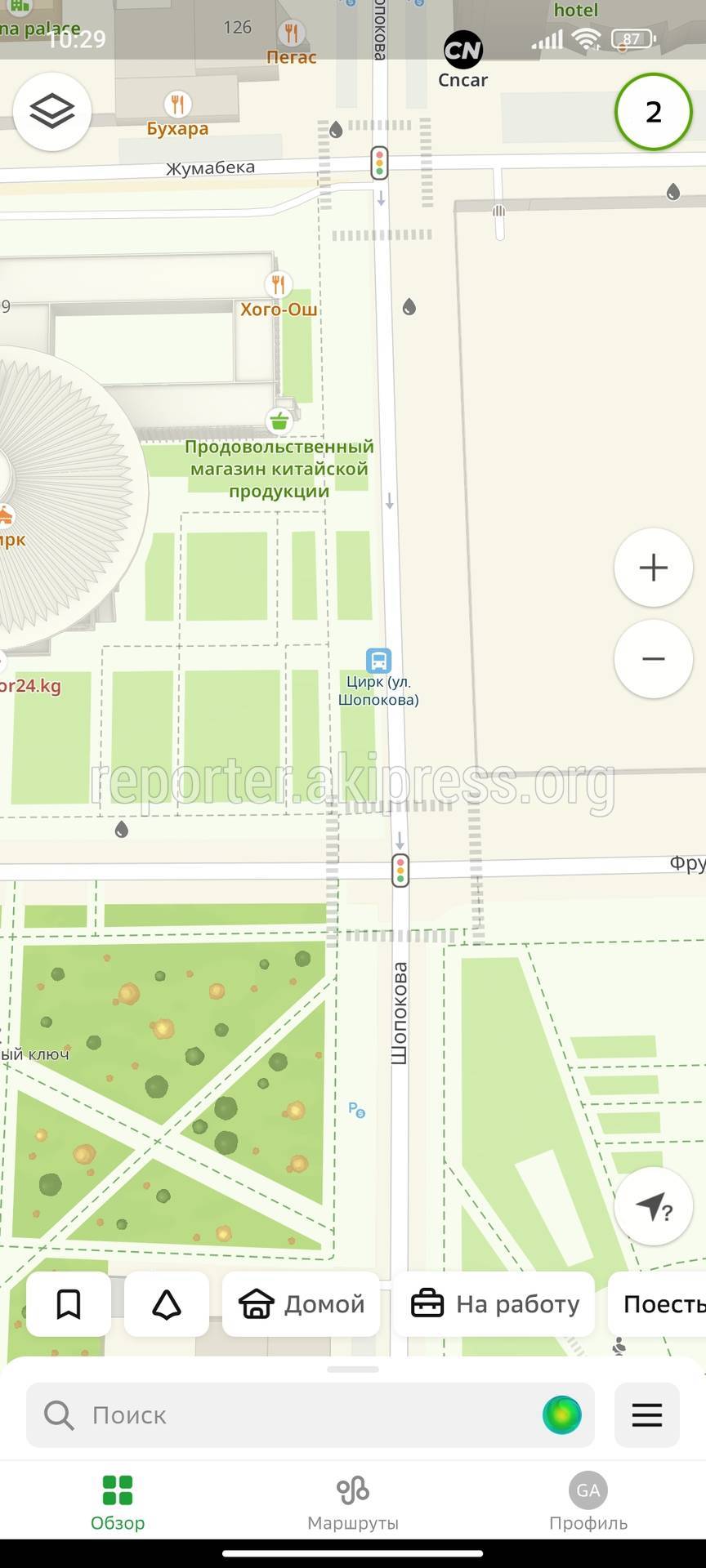The height and width of the screenshot is (1568, 706).
Task: Open saved places bookmark chip
Action: point(69,1304)
